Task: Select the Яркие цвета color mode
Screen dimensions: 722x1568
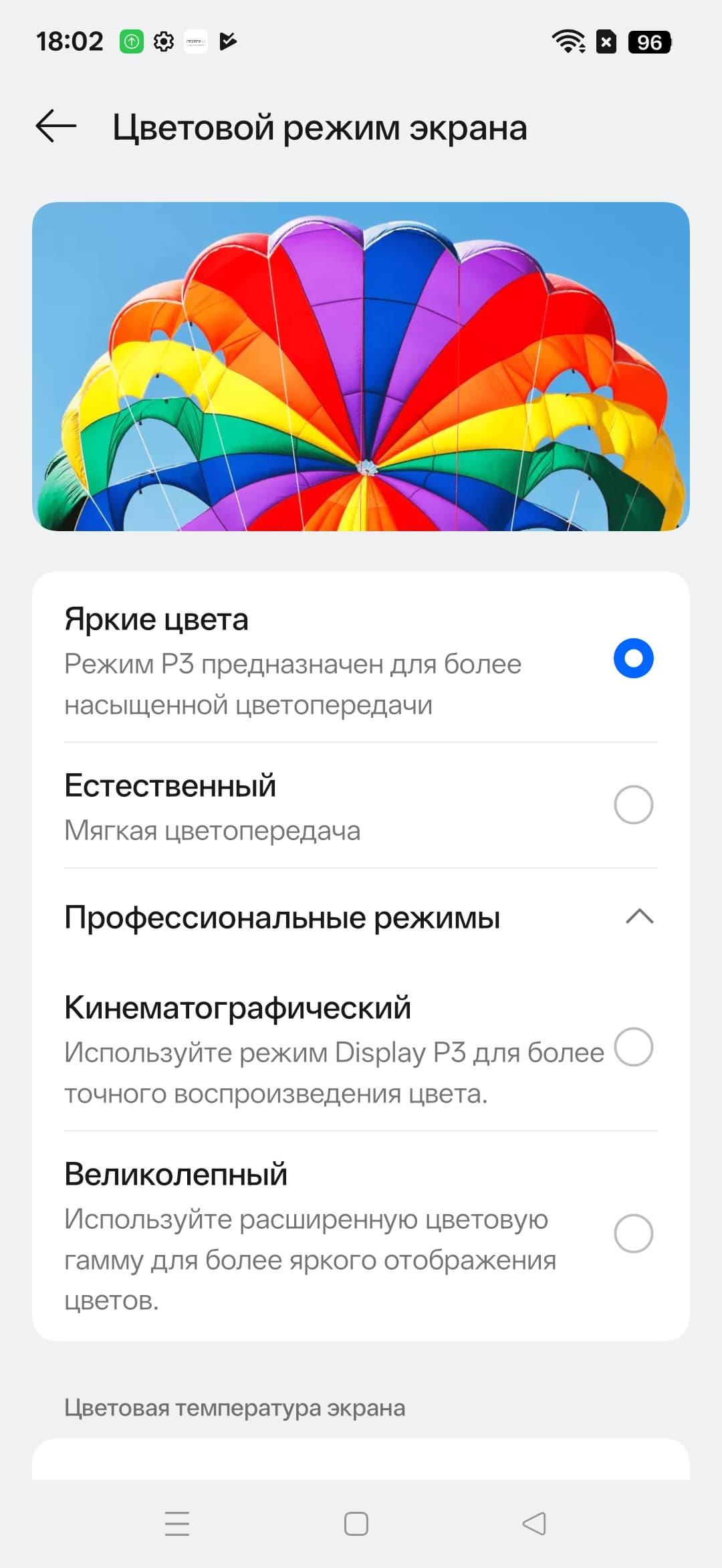Action: click(633, 658)
